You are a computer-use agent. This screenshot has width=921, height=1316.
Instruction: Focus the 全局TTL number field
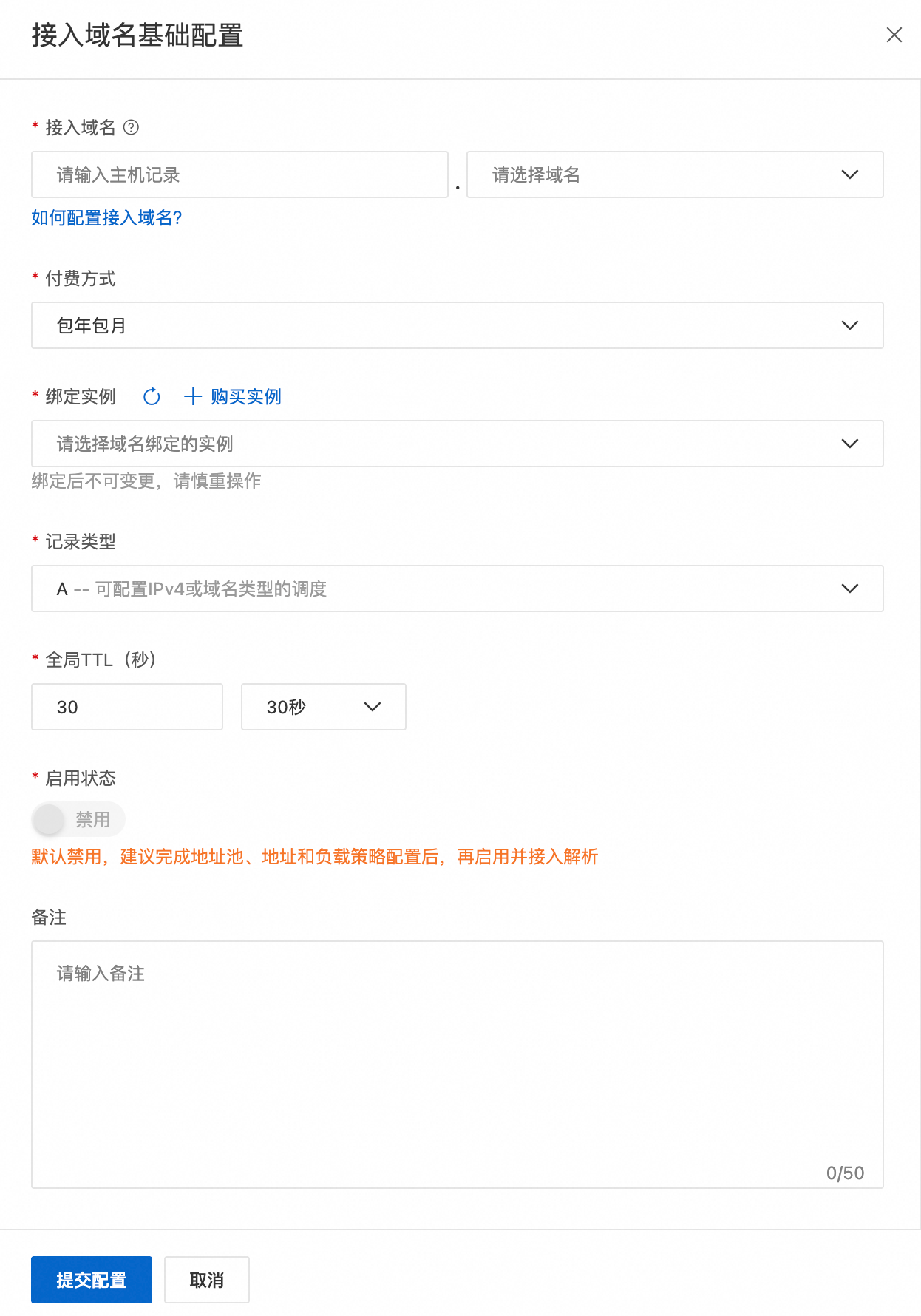coord(126,708)
